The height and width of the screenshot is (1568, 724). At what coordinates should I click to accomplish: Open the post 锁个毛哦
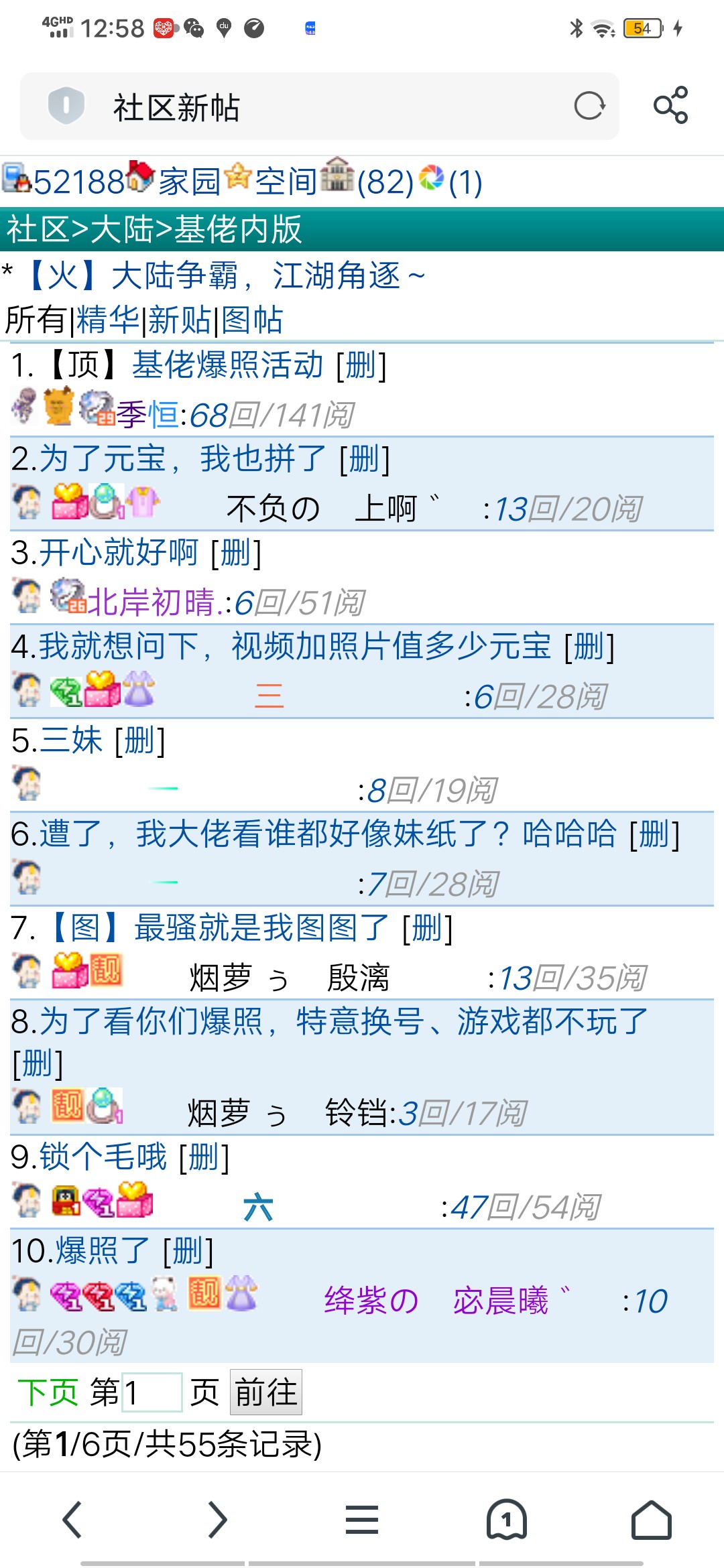click(103, 1157)
